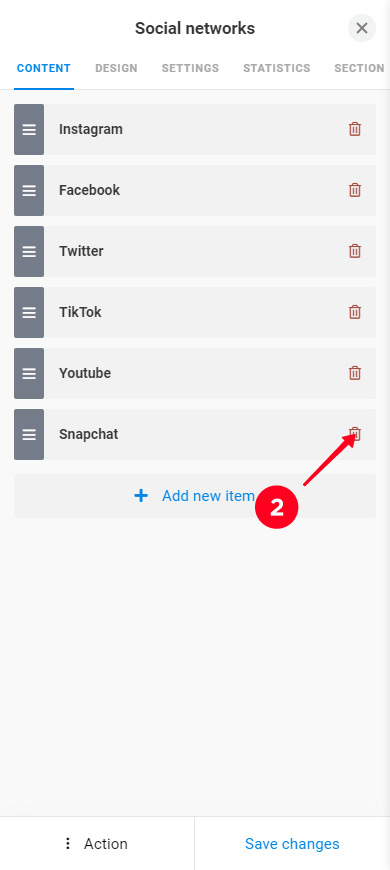Add a new item

pos(195,495)
